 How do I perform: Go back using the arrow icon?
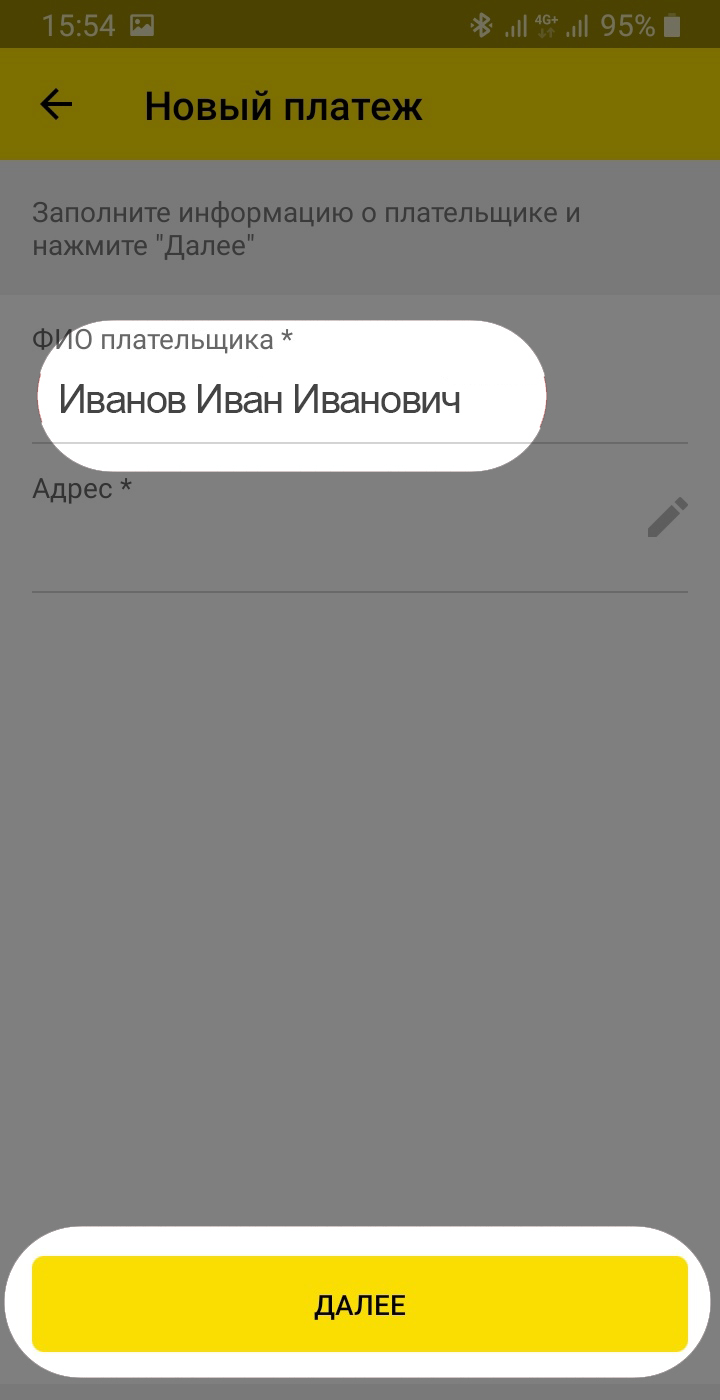[56, 105]
